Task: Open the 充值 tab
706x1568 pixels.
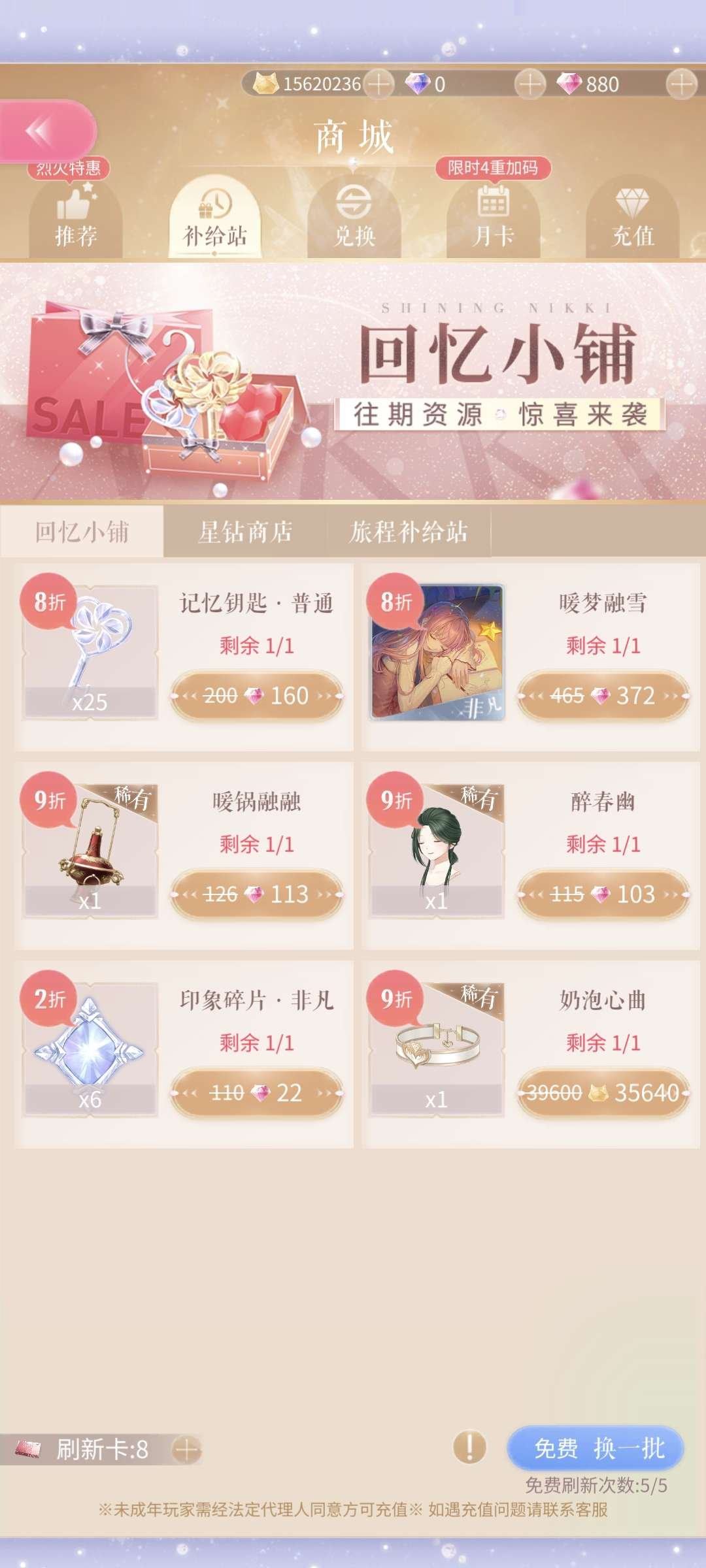Action: 632,220
